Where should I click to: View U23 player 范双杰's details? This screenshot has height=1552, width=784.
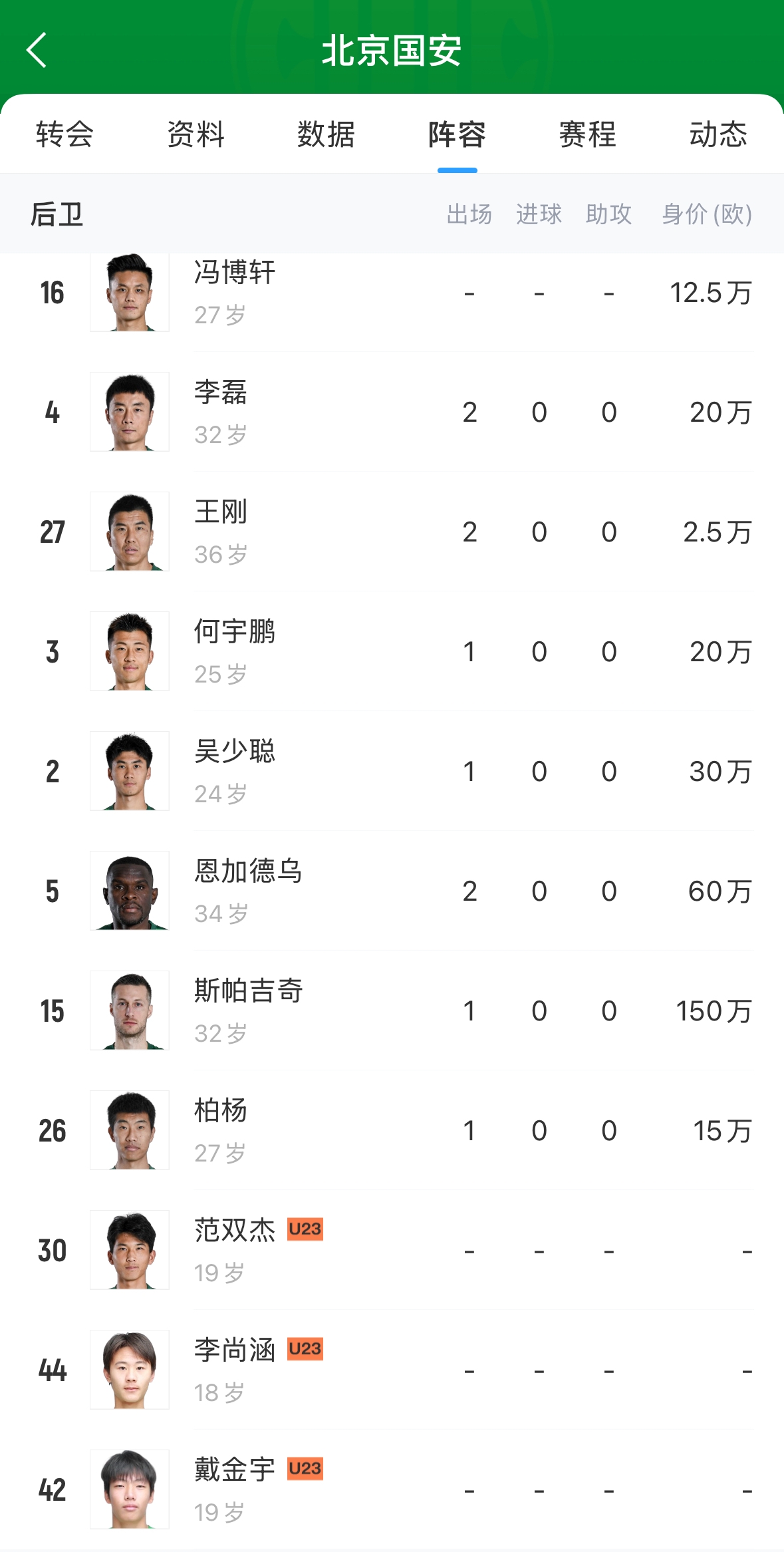coord(235,1250)
